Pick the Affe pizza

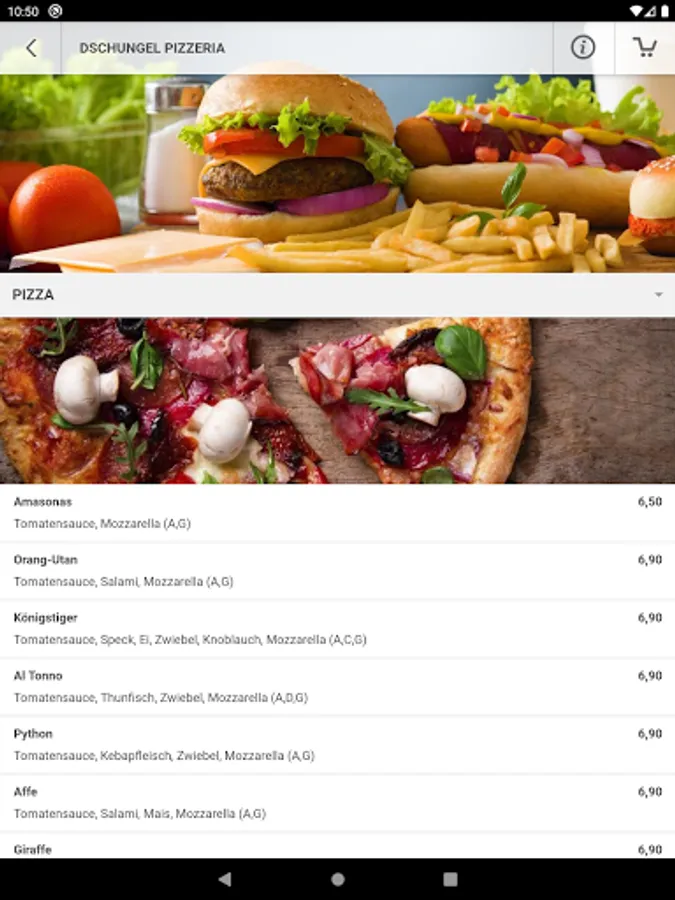pyautogui.click(x=337, y=803)
